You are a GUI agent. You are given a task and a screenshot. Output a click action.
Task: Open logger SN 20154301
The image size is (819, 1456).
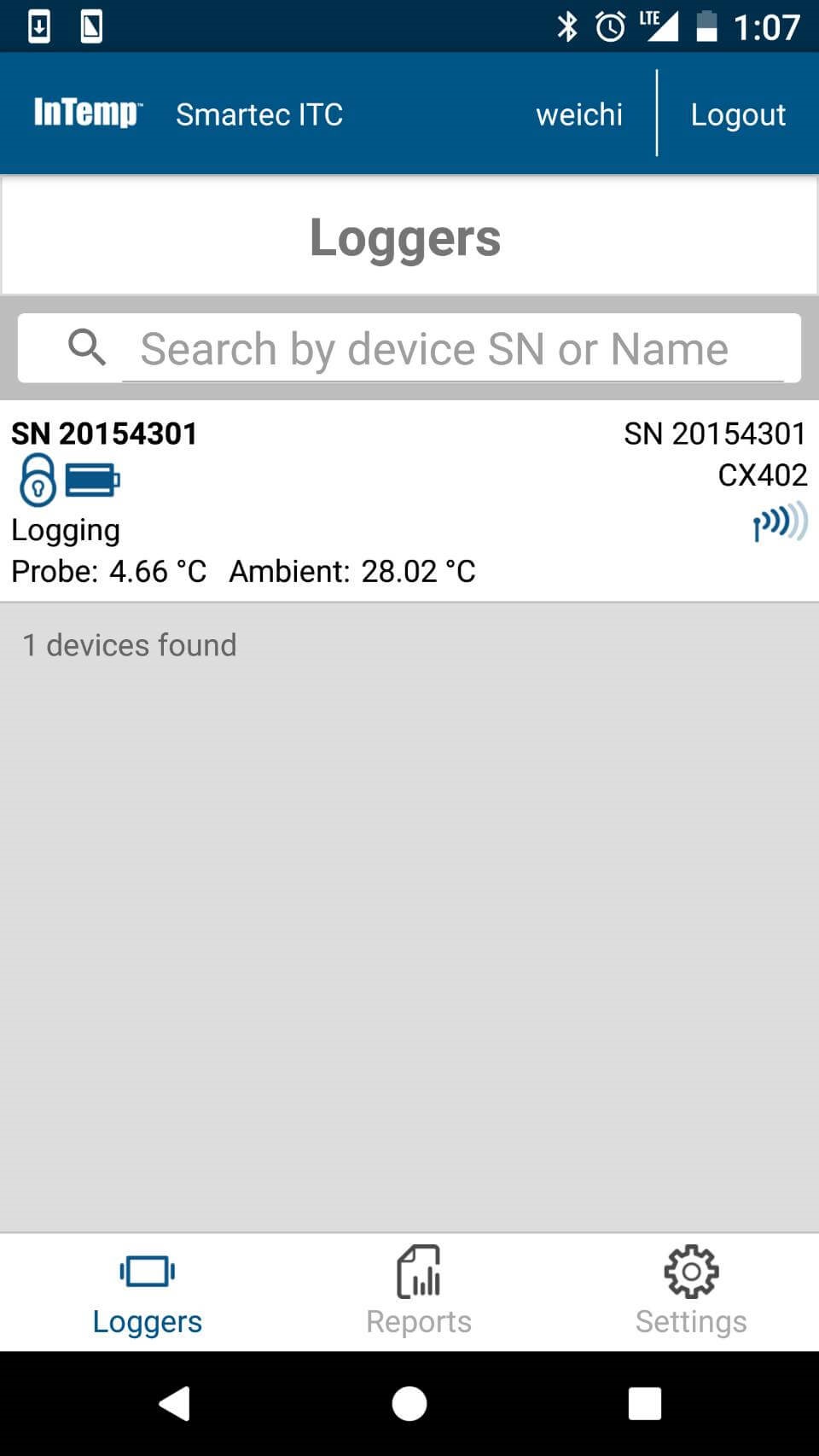pyautogui.click(x=409, y=501)
